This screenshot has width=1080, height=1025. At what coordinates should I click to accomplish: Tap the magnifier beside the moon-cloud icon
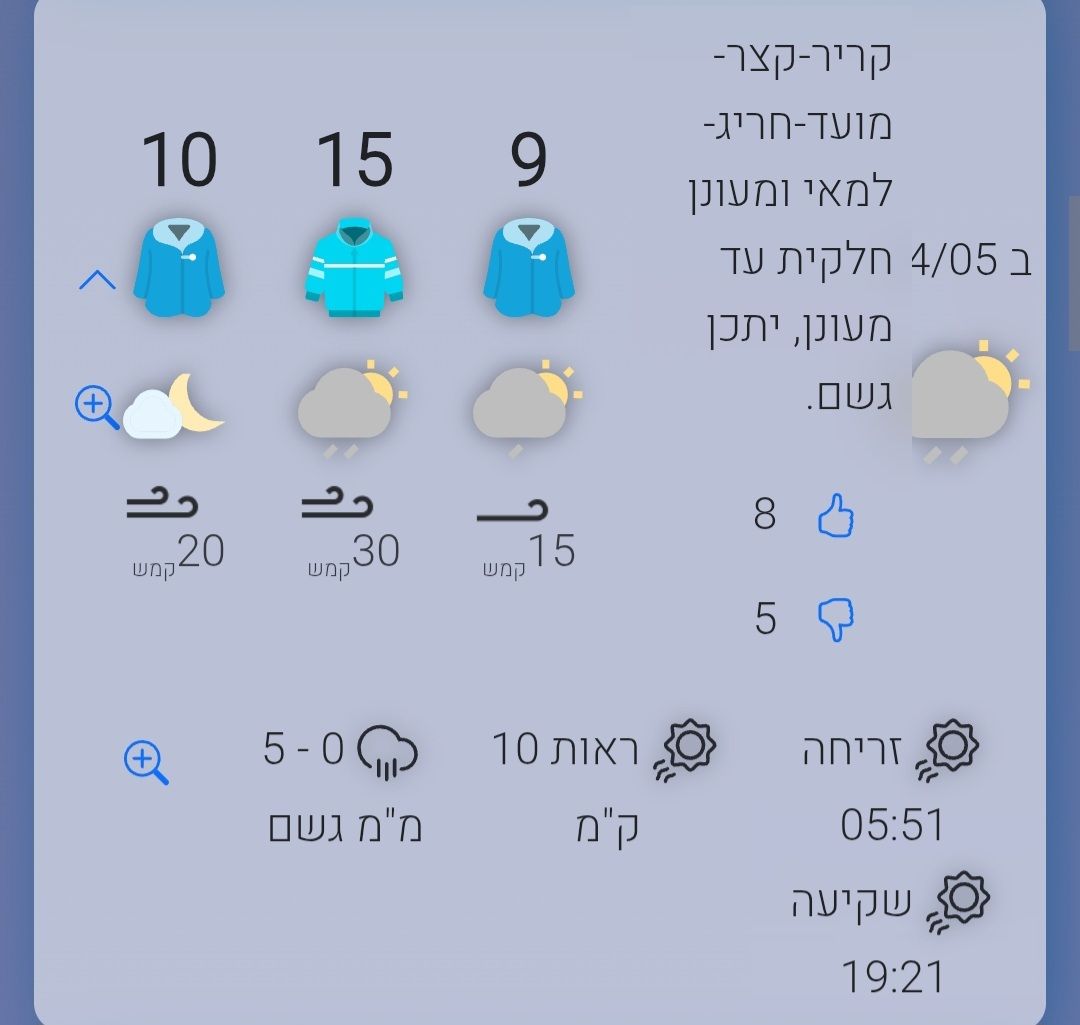coord(97,408)
